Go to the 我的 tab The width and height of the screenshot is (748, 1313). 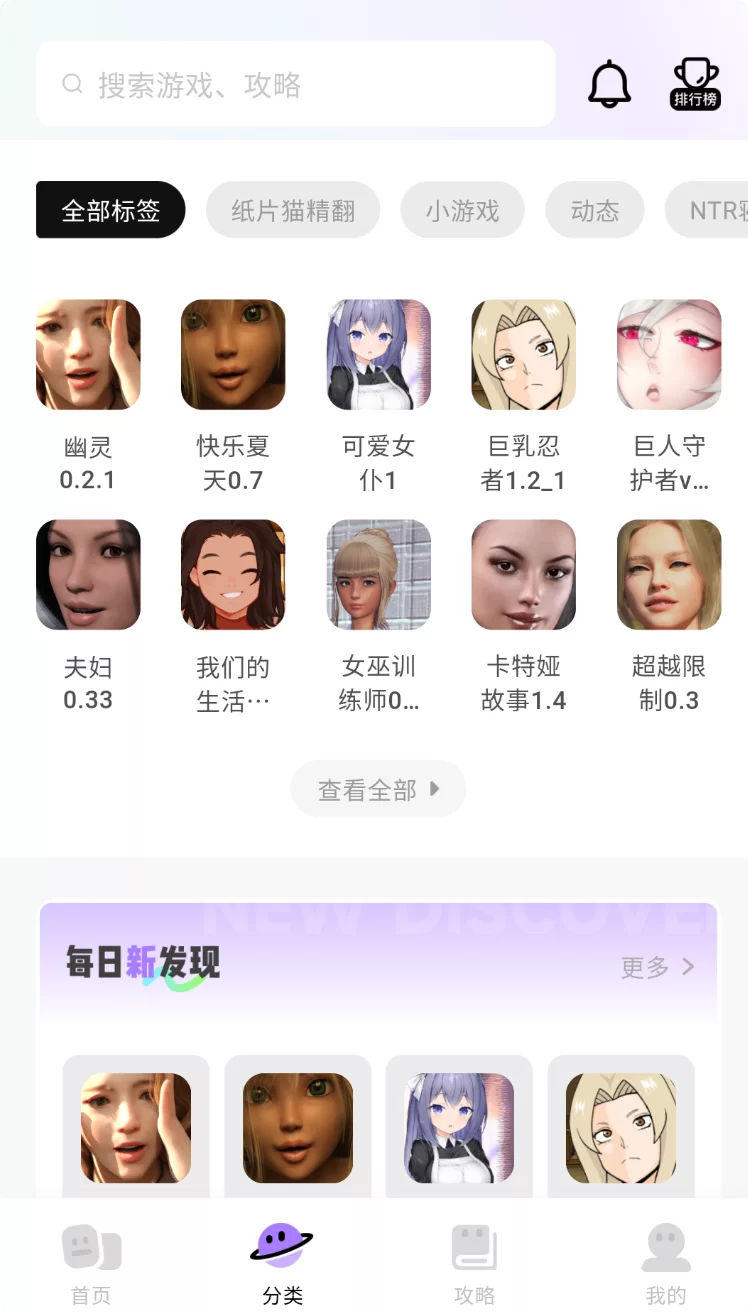(666, 1263)
